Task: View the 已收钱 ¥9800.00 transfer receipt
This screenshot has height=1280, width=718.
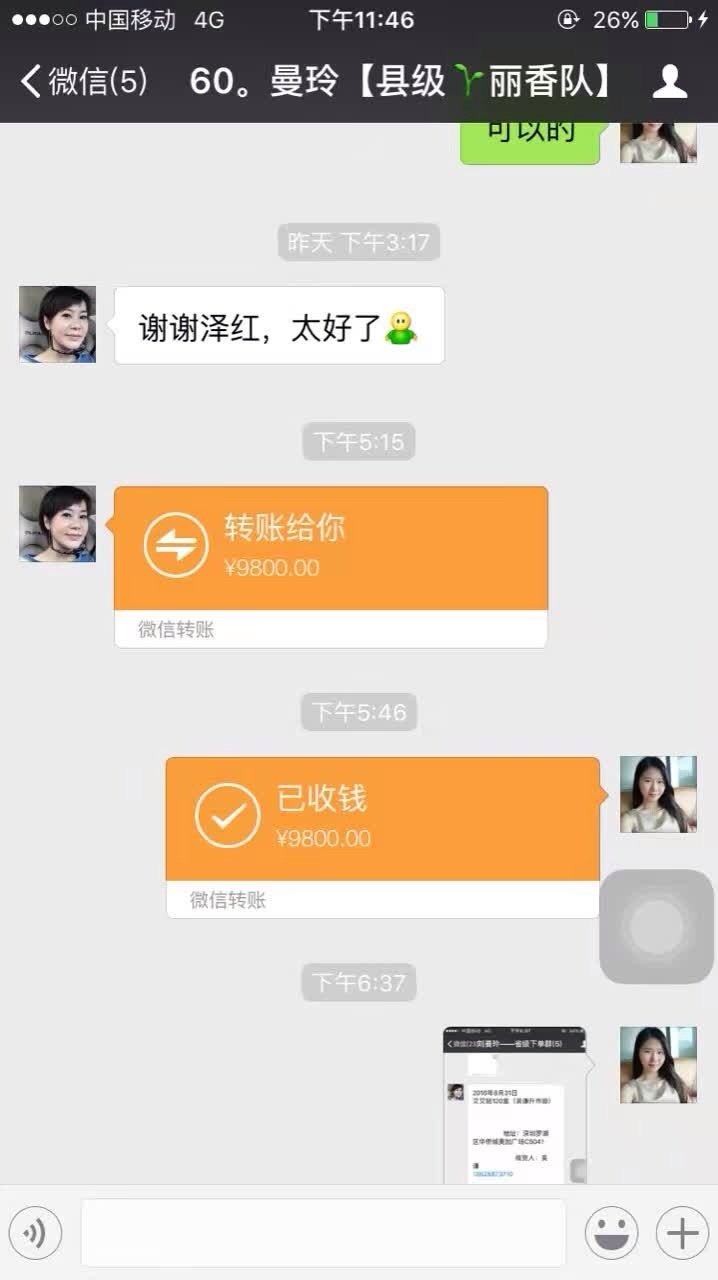Action: point(383,820)
